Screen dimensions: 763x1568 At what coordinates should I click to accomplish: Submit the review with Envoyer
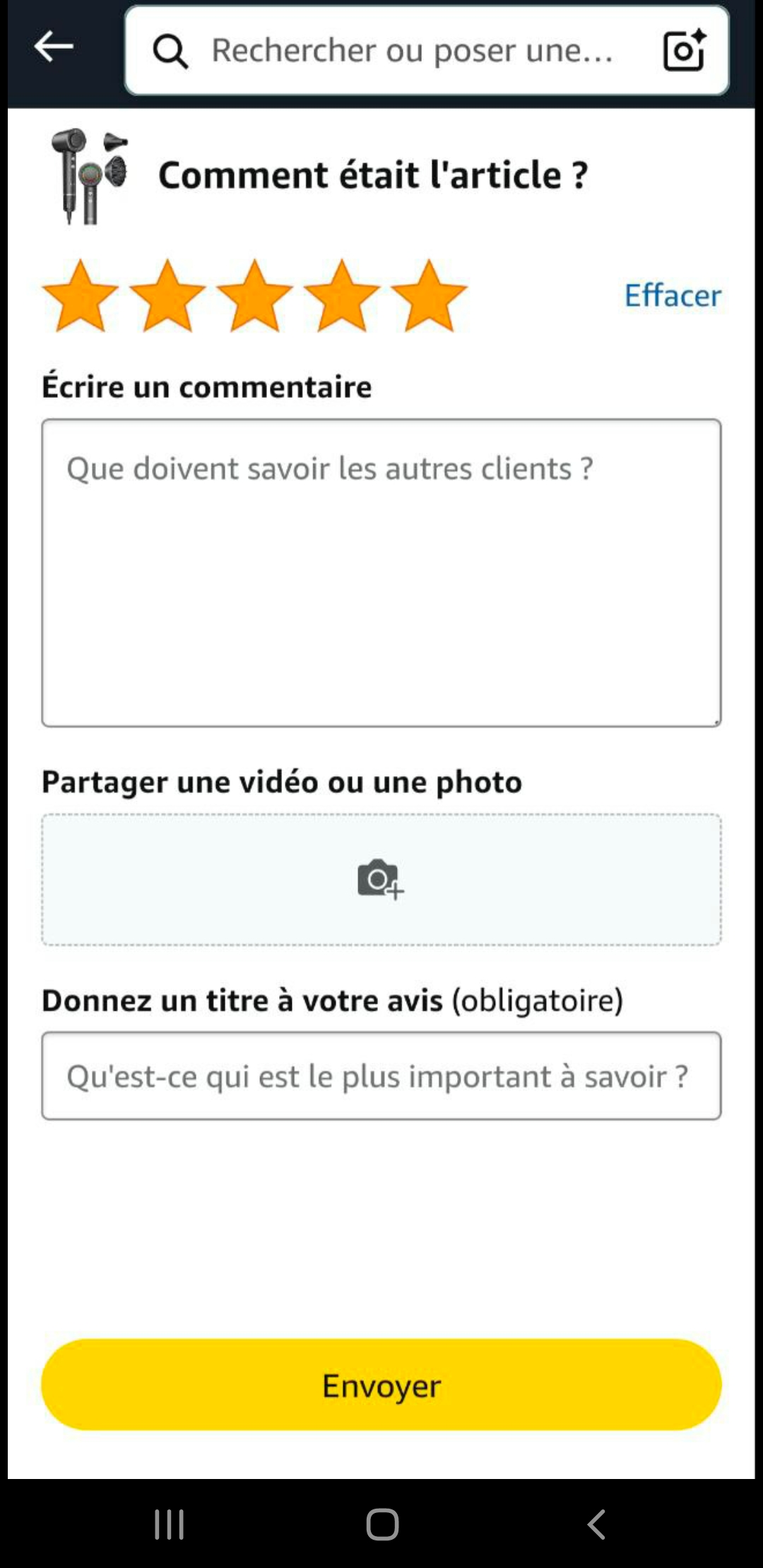point(381,1384)
